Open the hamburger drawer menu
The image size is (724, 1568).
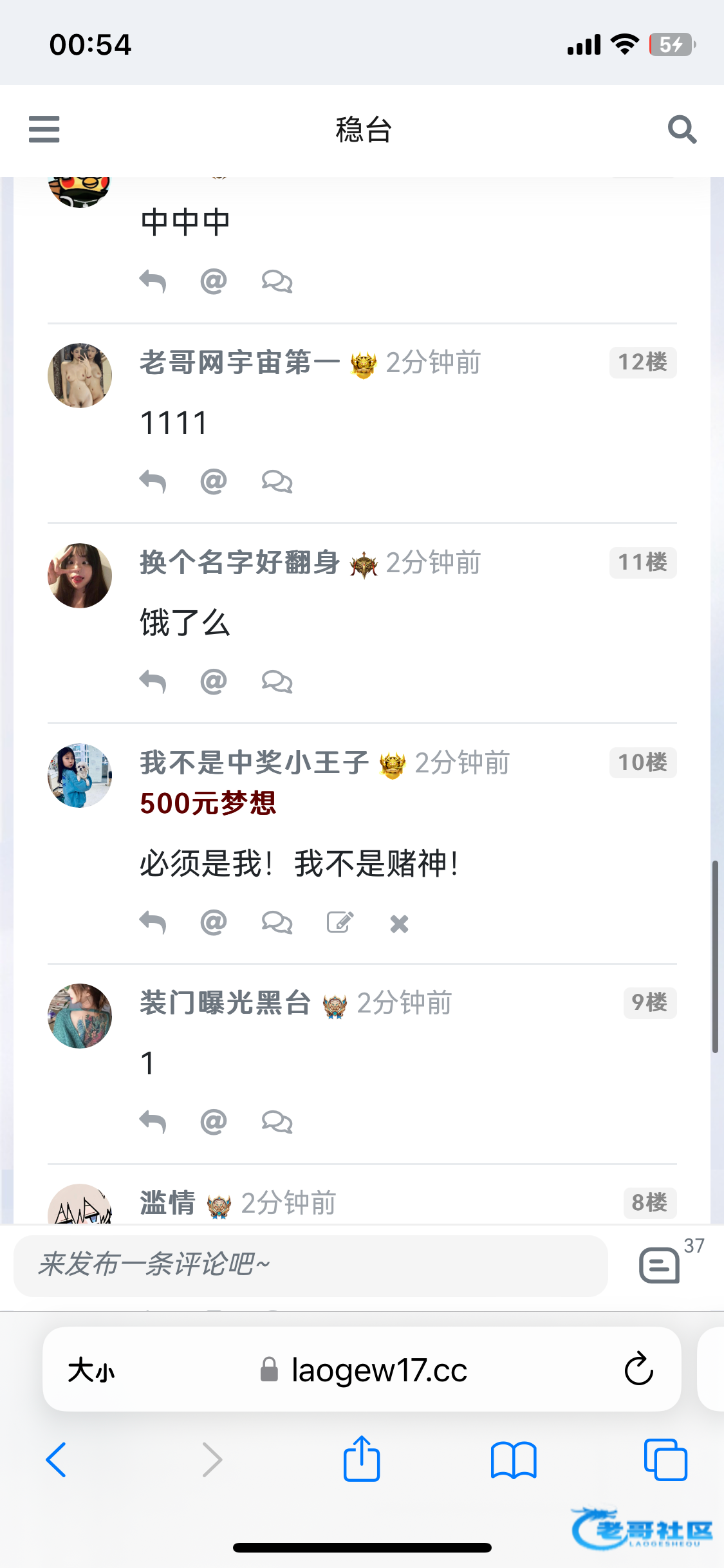pos(44,129)
